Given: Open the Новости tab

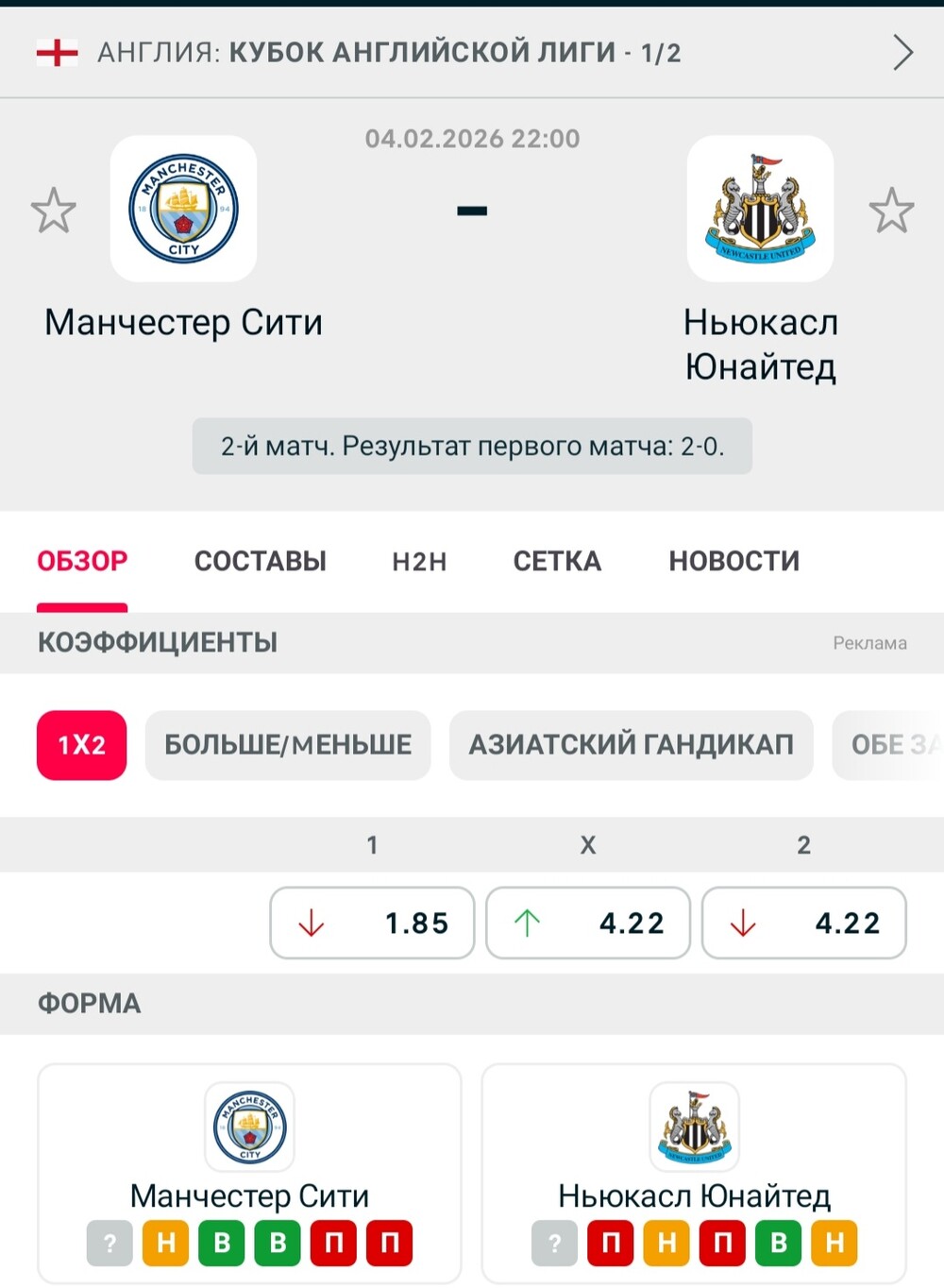Looking at the screenshot, I should click(733, 561).
